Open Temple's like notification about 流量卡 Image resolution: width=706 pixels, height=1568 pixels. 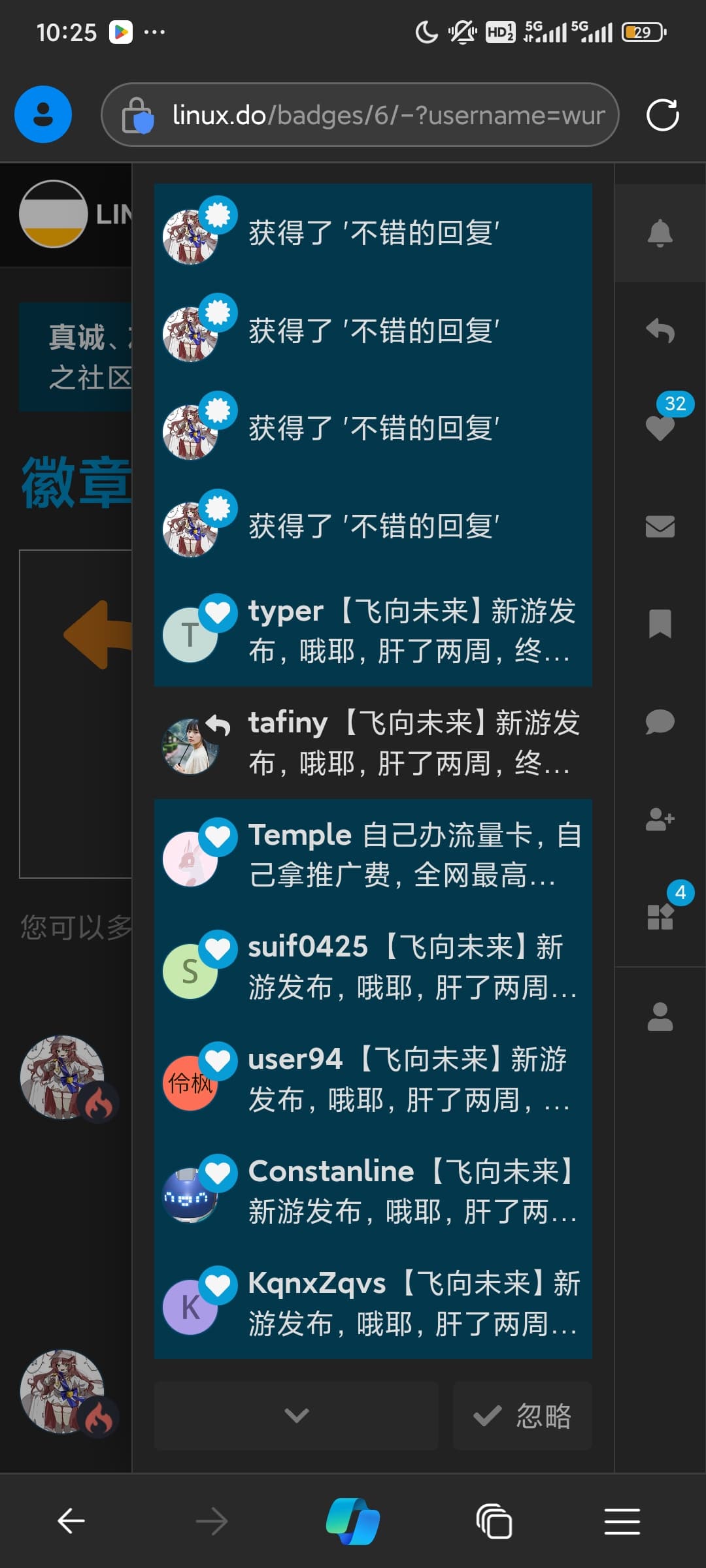373,855
